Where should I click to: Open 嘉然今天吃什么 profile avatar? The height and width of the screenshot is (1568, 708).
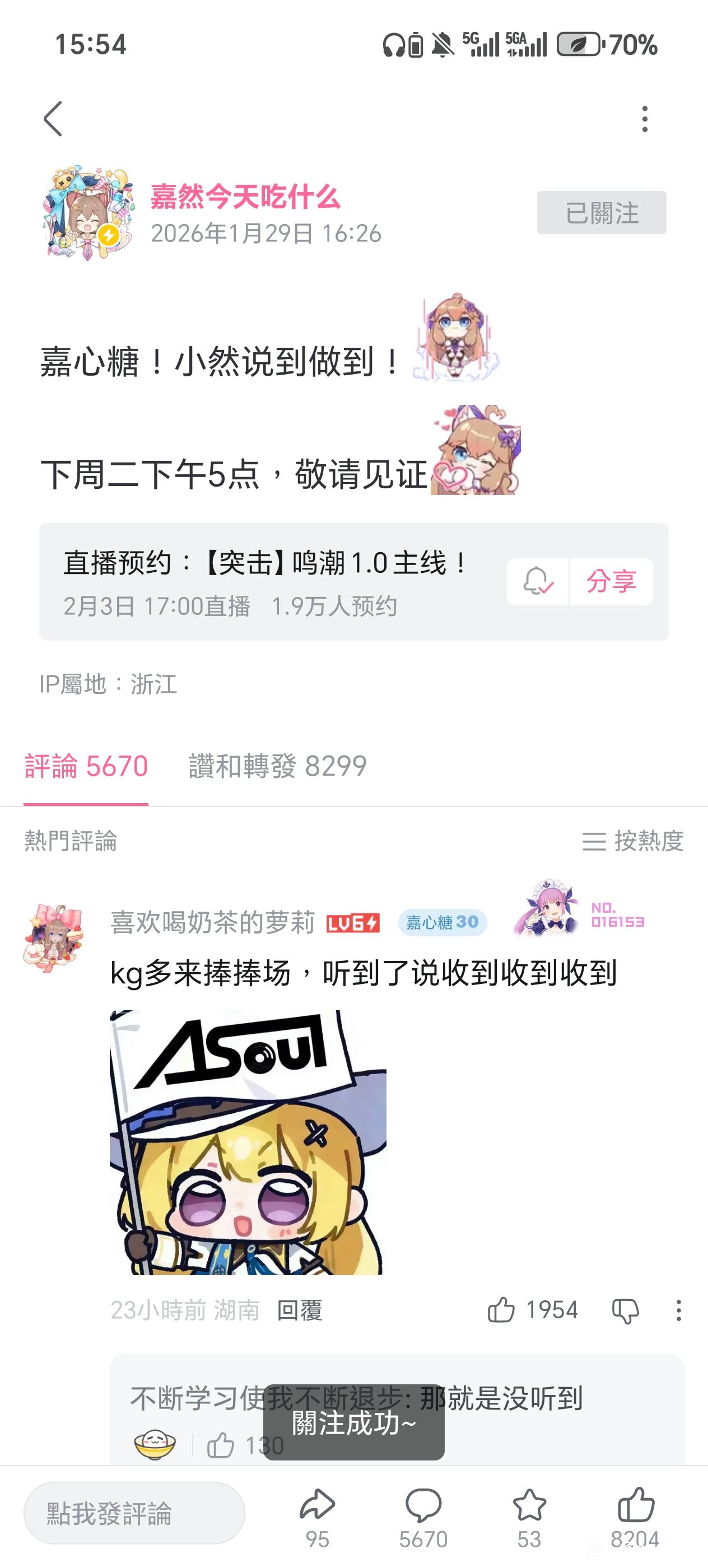89,212
